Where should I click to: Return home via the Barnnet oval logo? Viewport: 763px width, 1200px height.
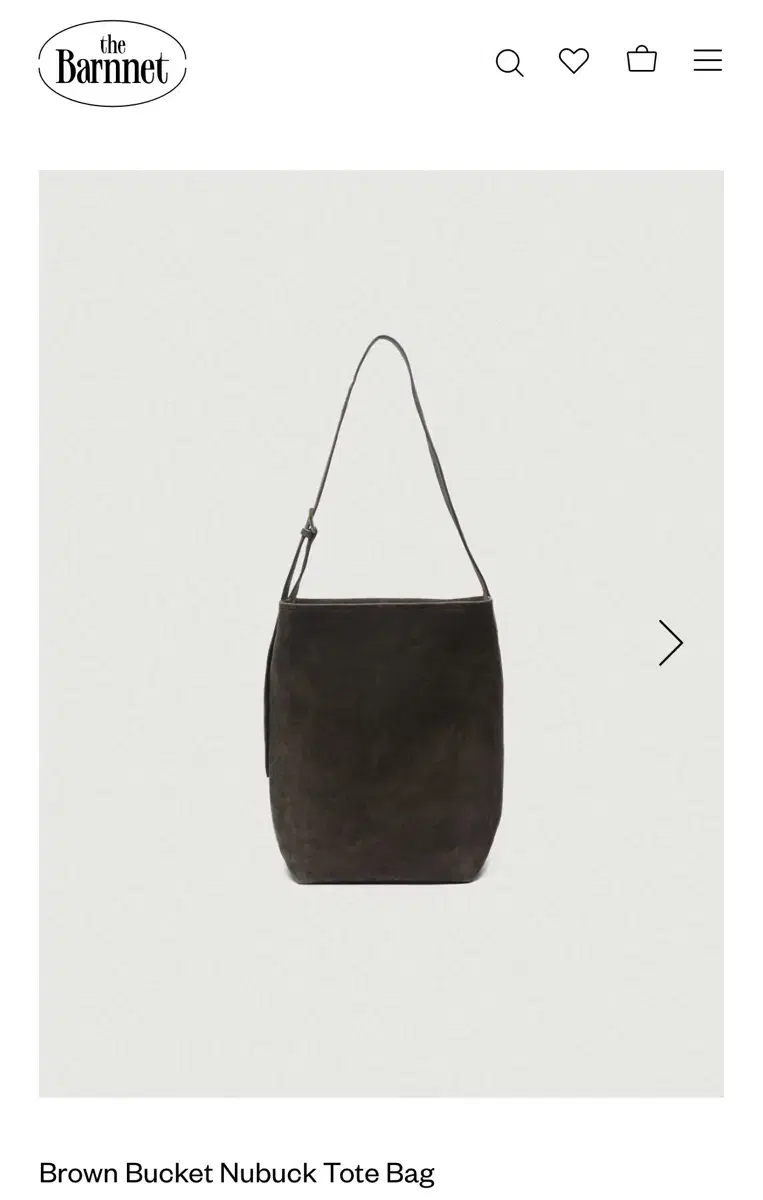[x=110, y=62]
